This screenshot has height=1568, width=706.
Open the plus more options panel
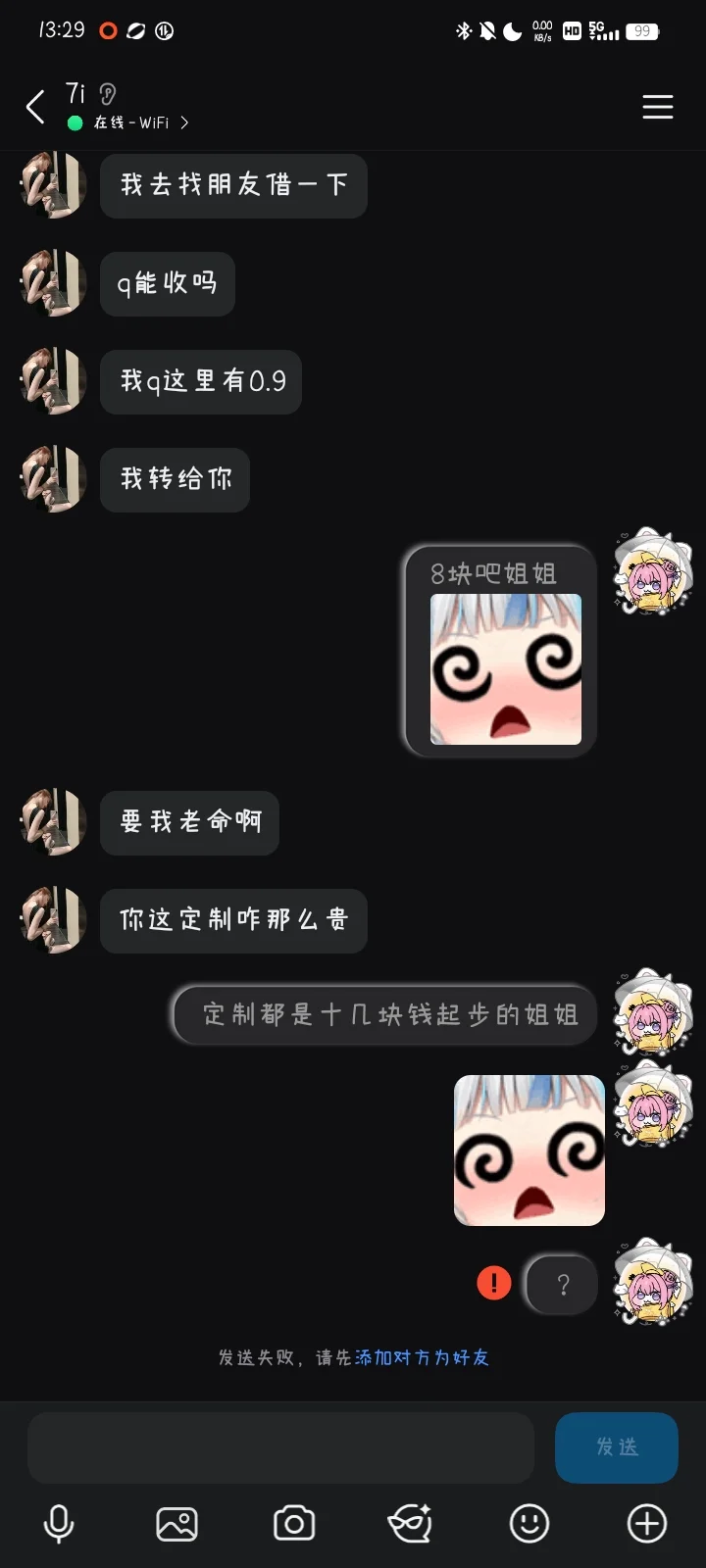click(x=647, y=1524)
